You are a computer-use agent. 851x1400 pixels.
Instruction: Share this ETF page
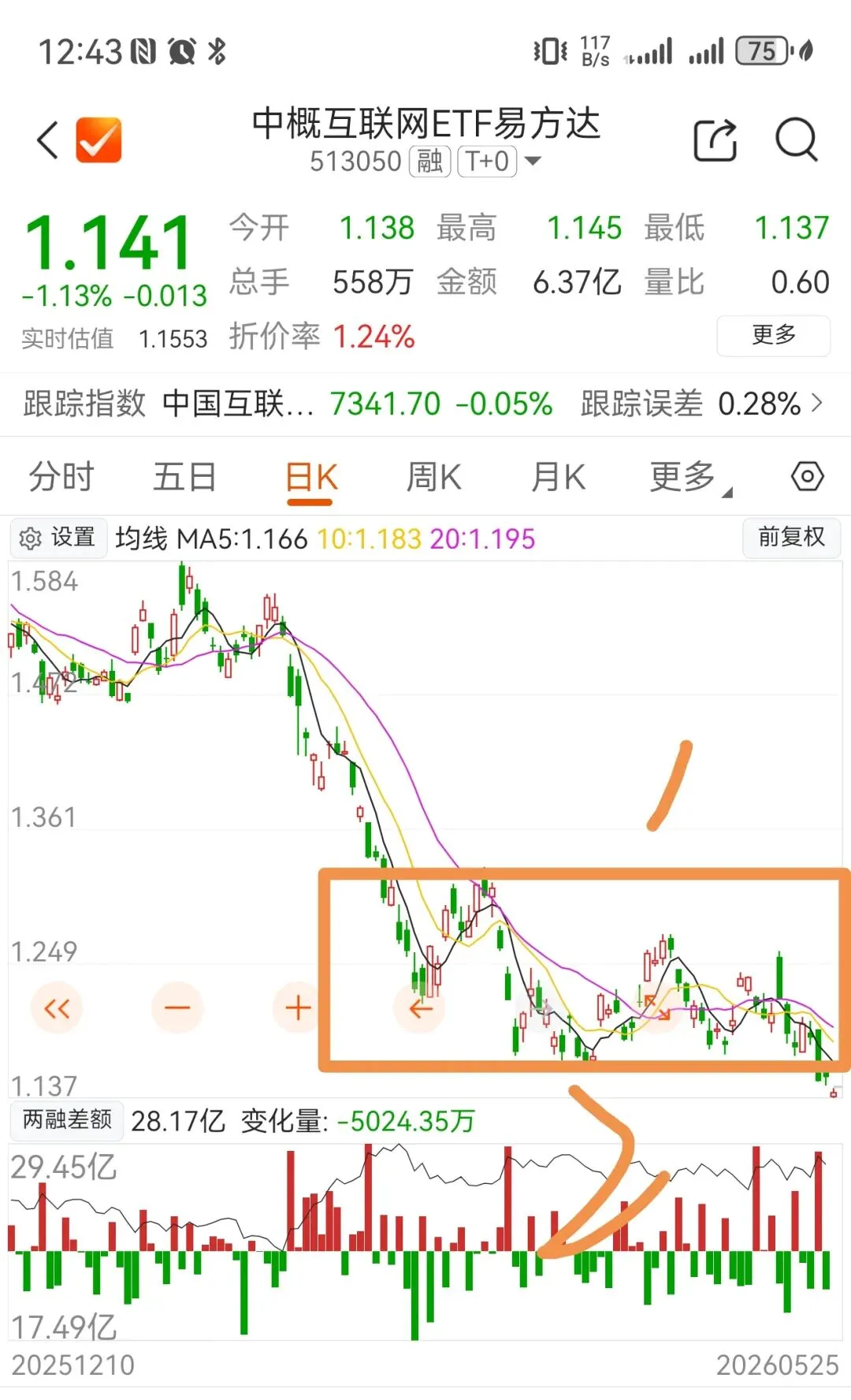point(715,140)
